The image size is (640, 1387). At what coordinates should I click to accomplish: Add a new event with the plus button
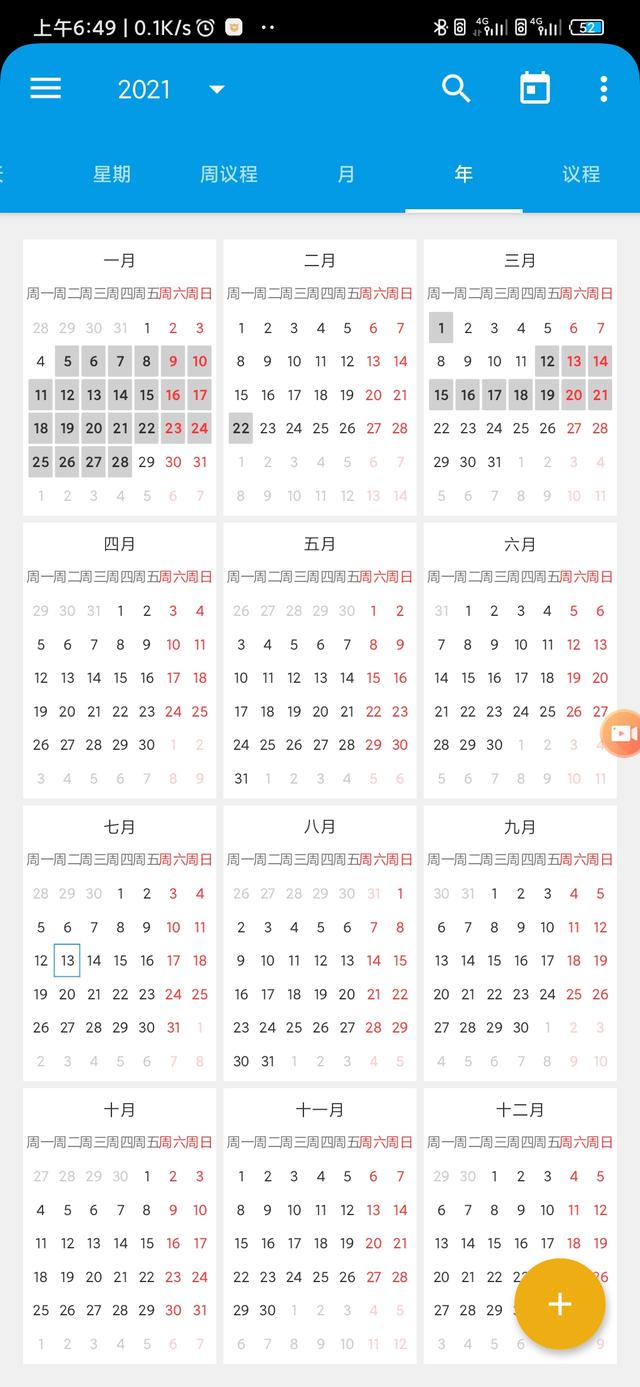[559, 1304]
